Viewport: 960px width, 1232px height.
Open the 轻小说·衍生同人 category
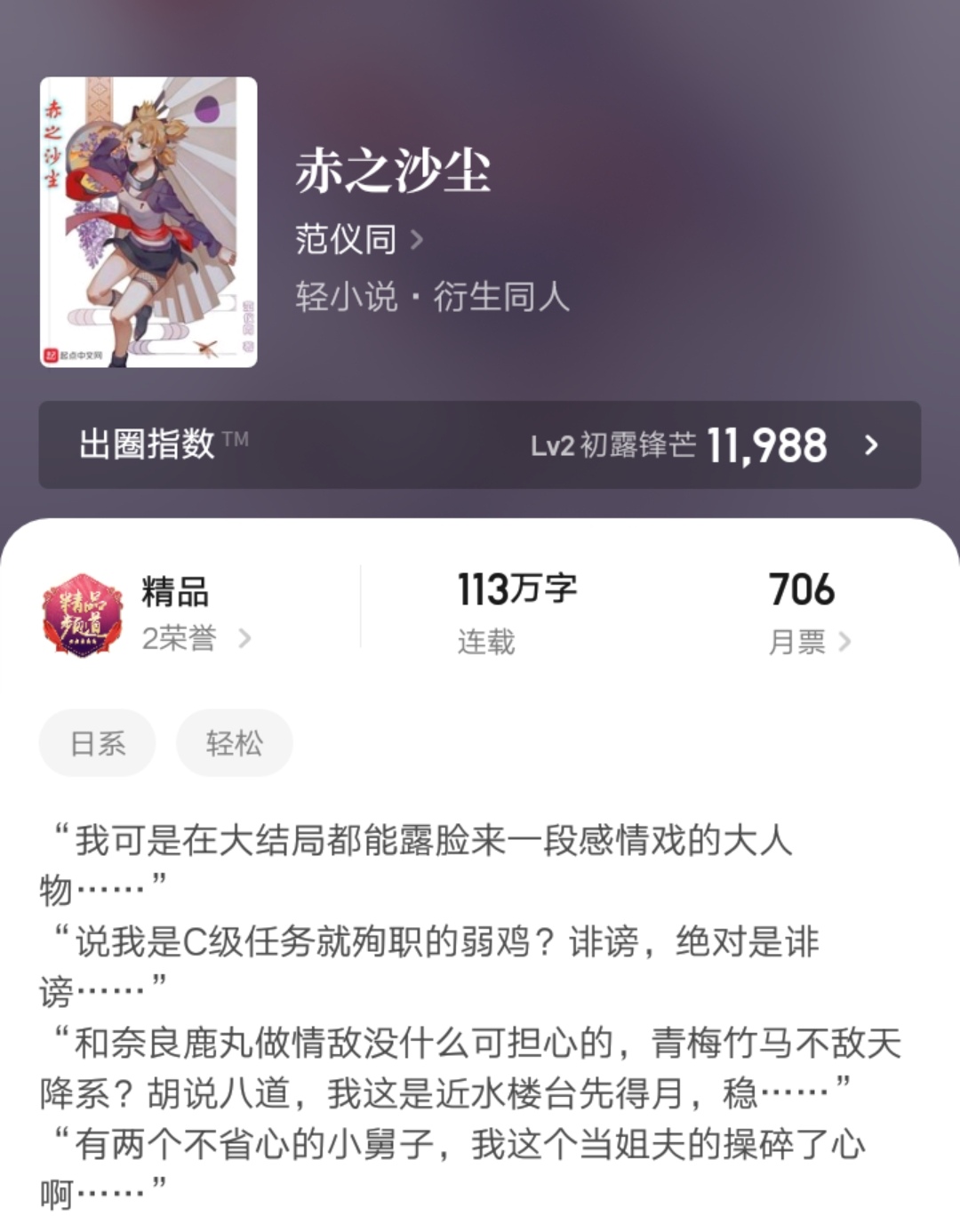[x=432, y=297]
